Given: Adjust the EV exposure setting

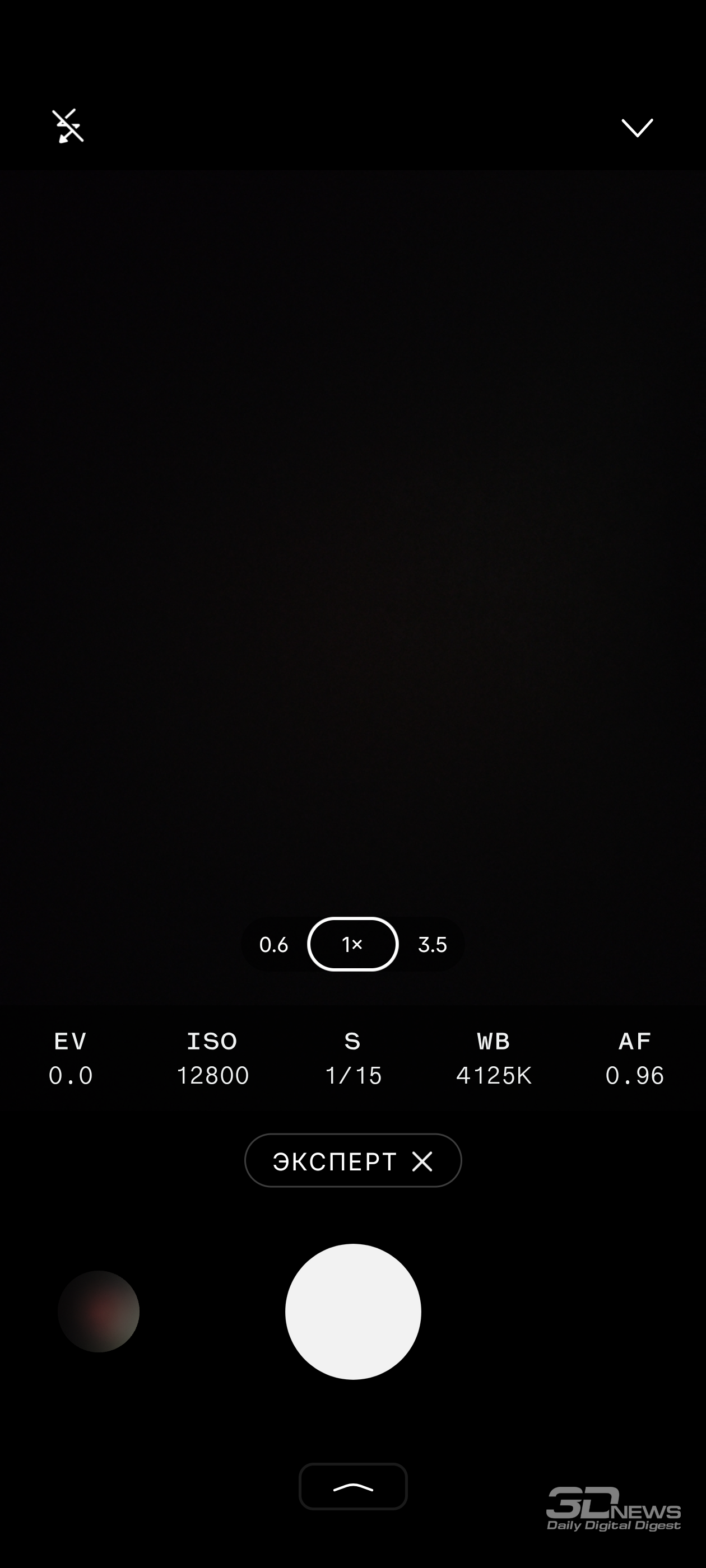Looking at the screenshot, I should (x=71, y=1058).
